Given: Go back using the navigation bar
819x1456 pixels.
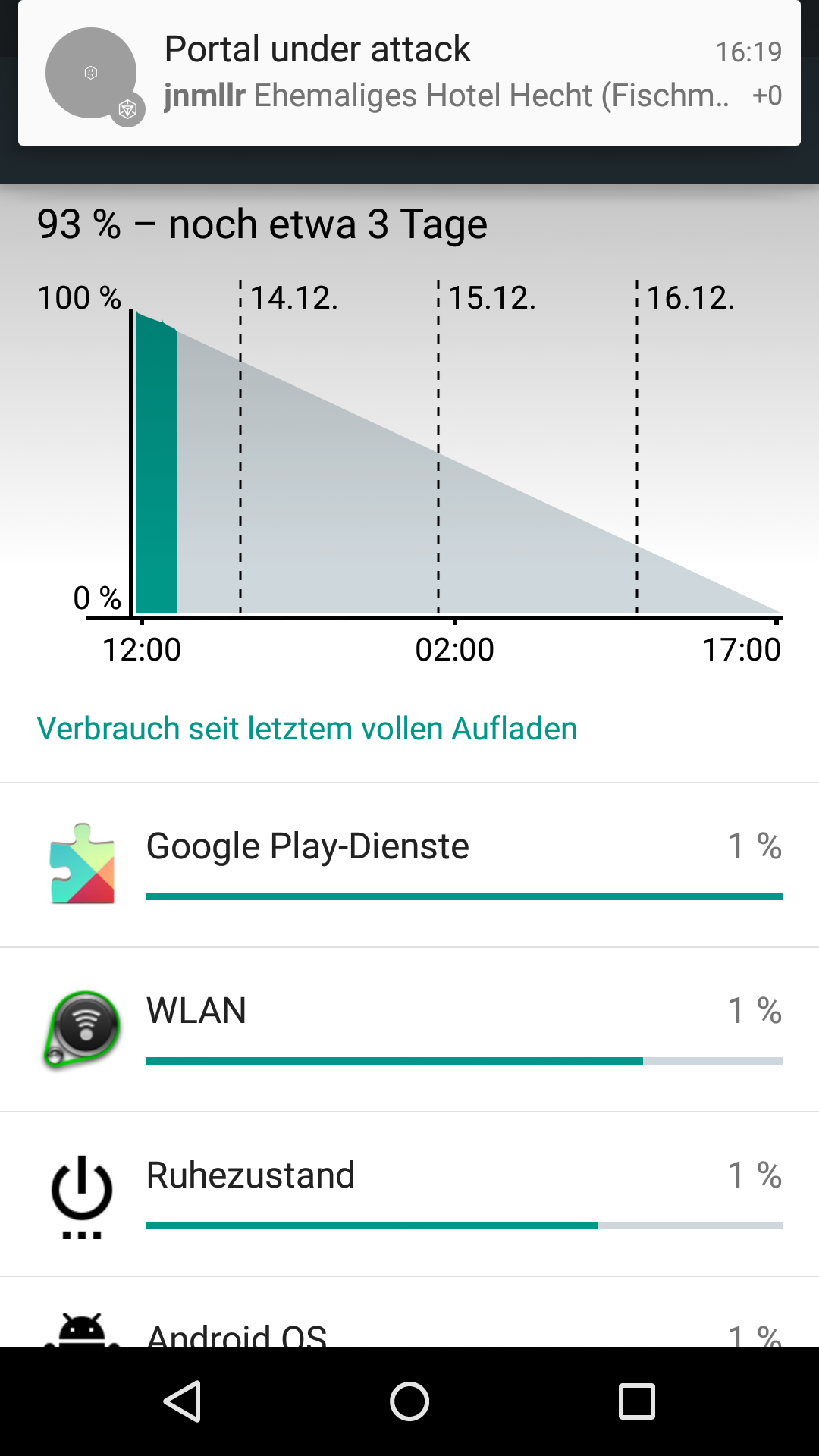Looking at the screenshot, I should (182, 1401).
